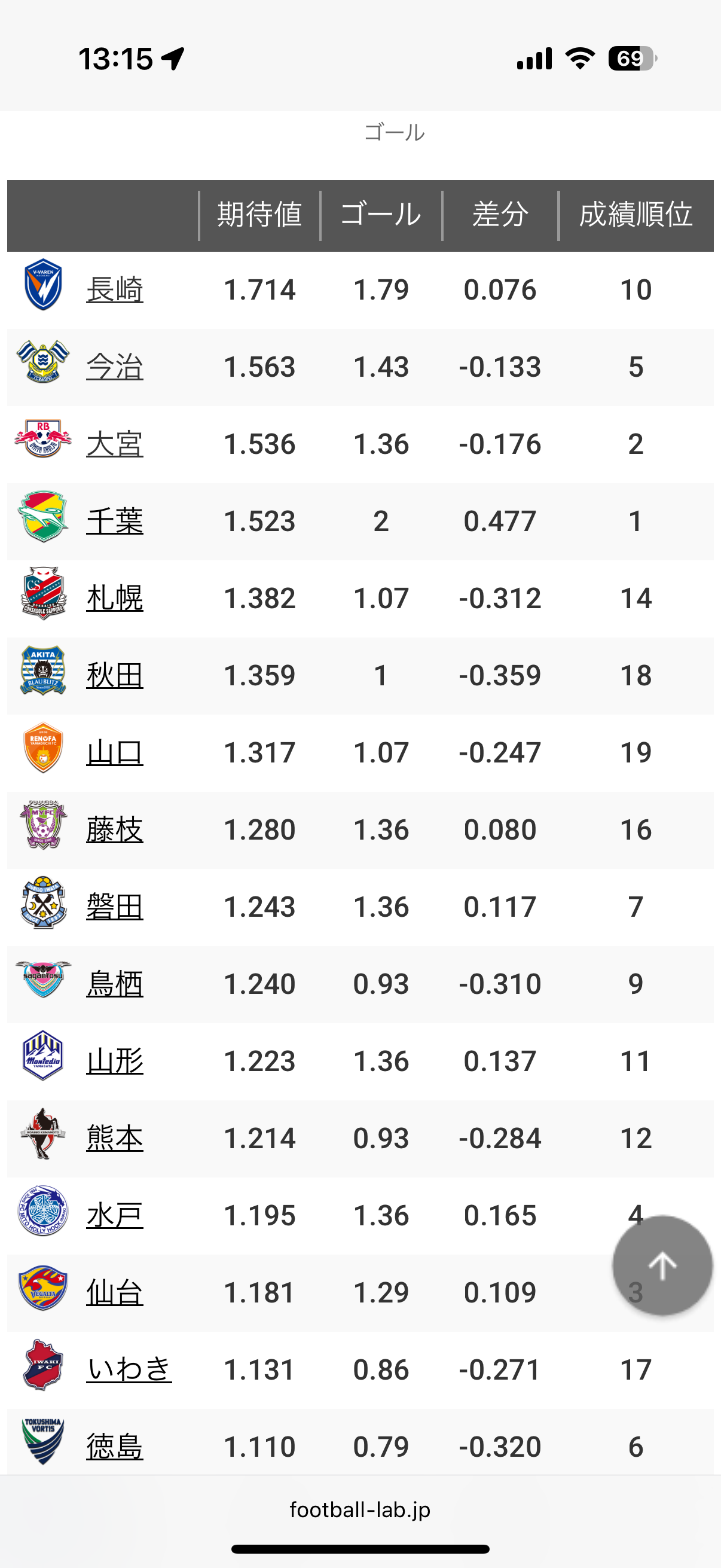
Task: Open the いわき team link
Action: (x=129, y=1369)
